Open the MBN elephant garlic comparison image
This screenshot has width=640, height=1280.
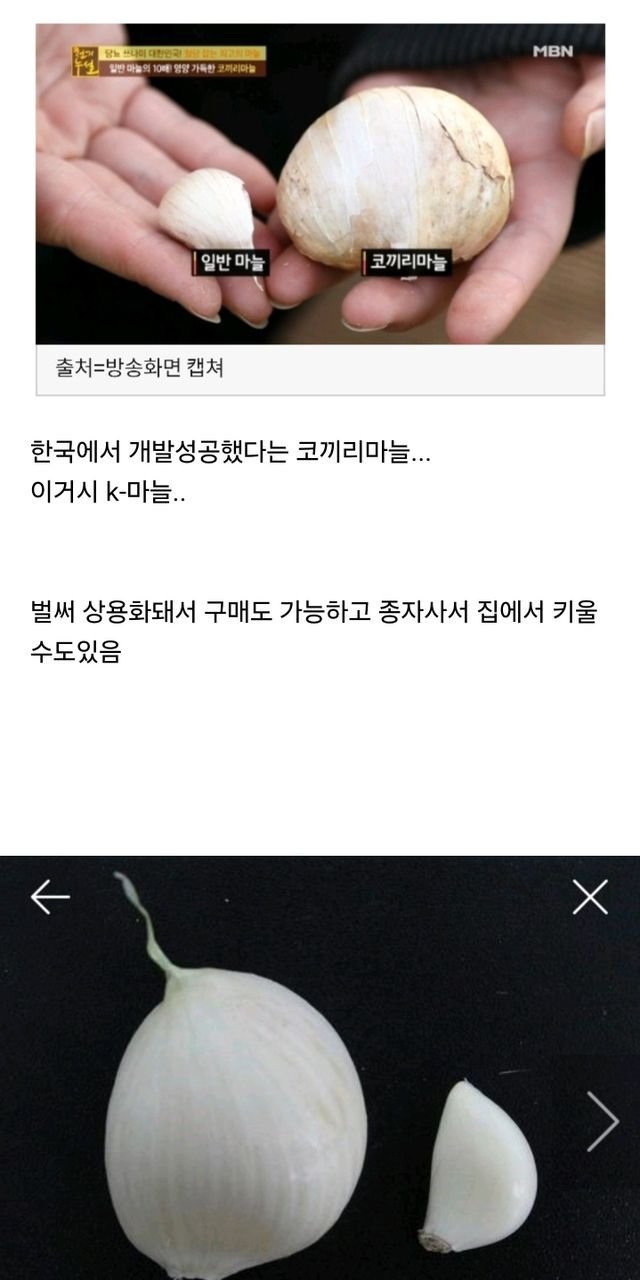point(320,185)
